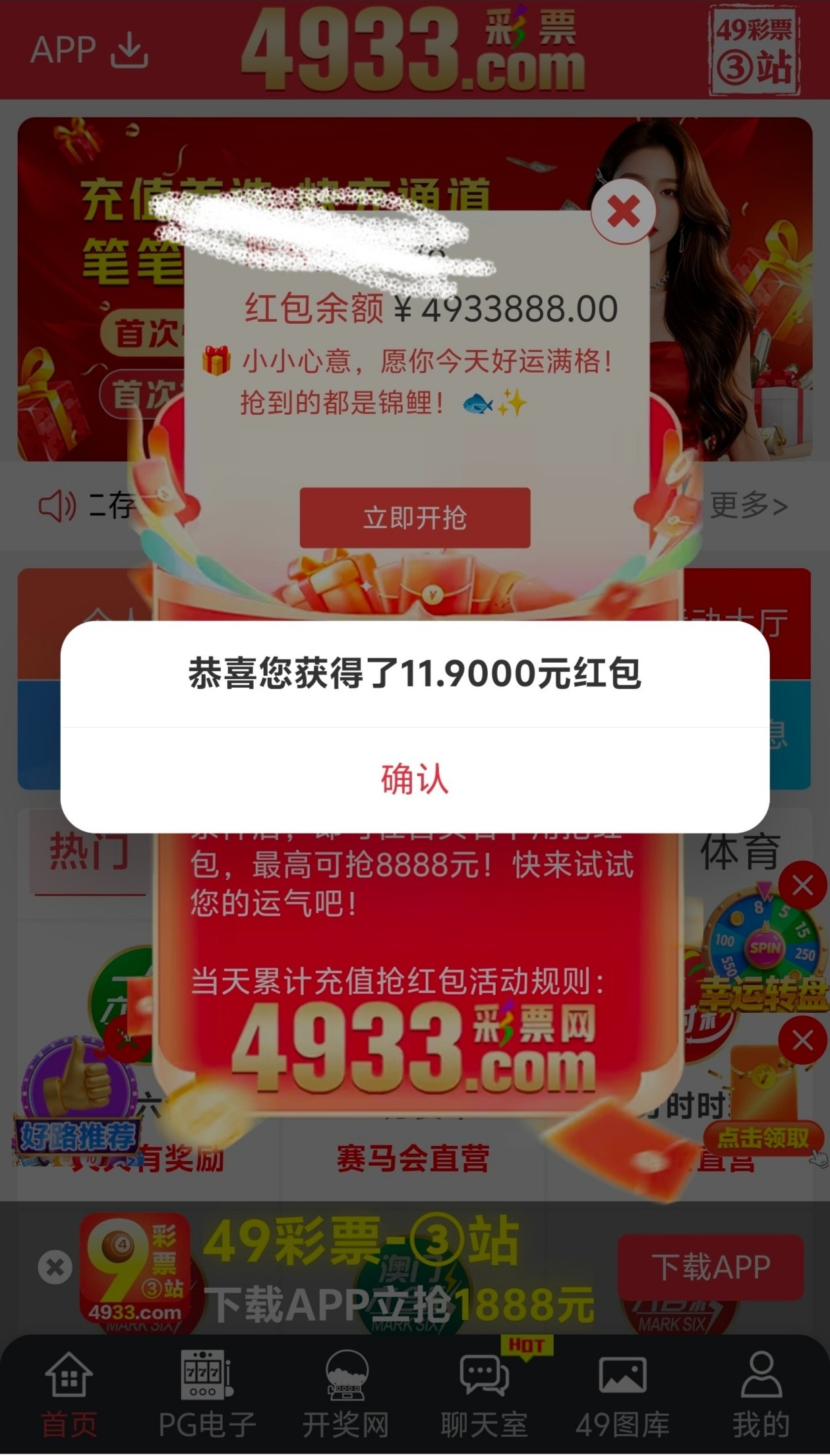Close the 点击领取 floating red packet
The image size is (830, 1456).
(802, 1041)
